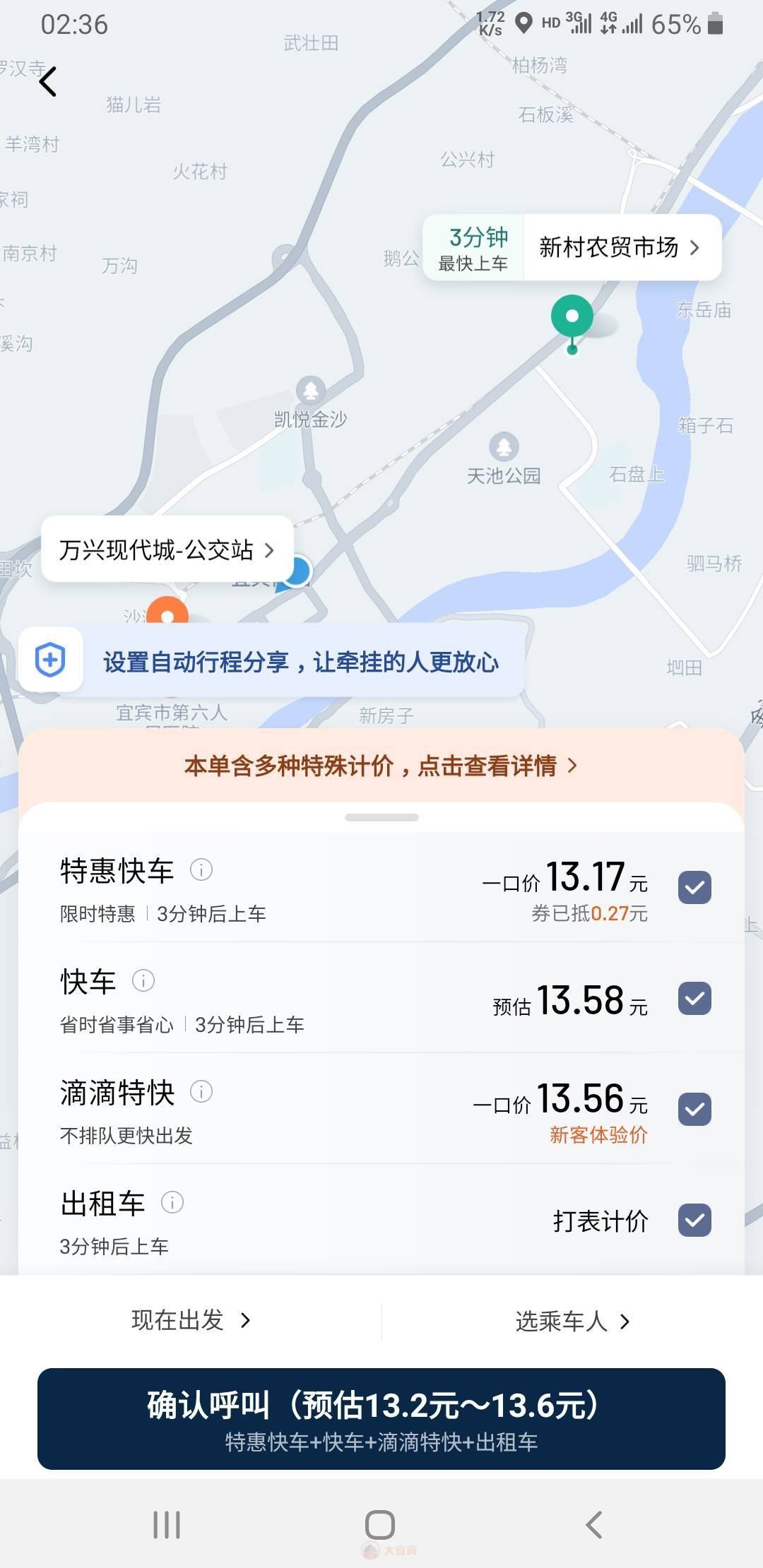Choose departure time via 现在出发
This screenshot has width=763, height=1568.
[x=191, y=1320]
